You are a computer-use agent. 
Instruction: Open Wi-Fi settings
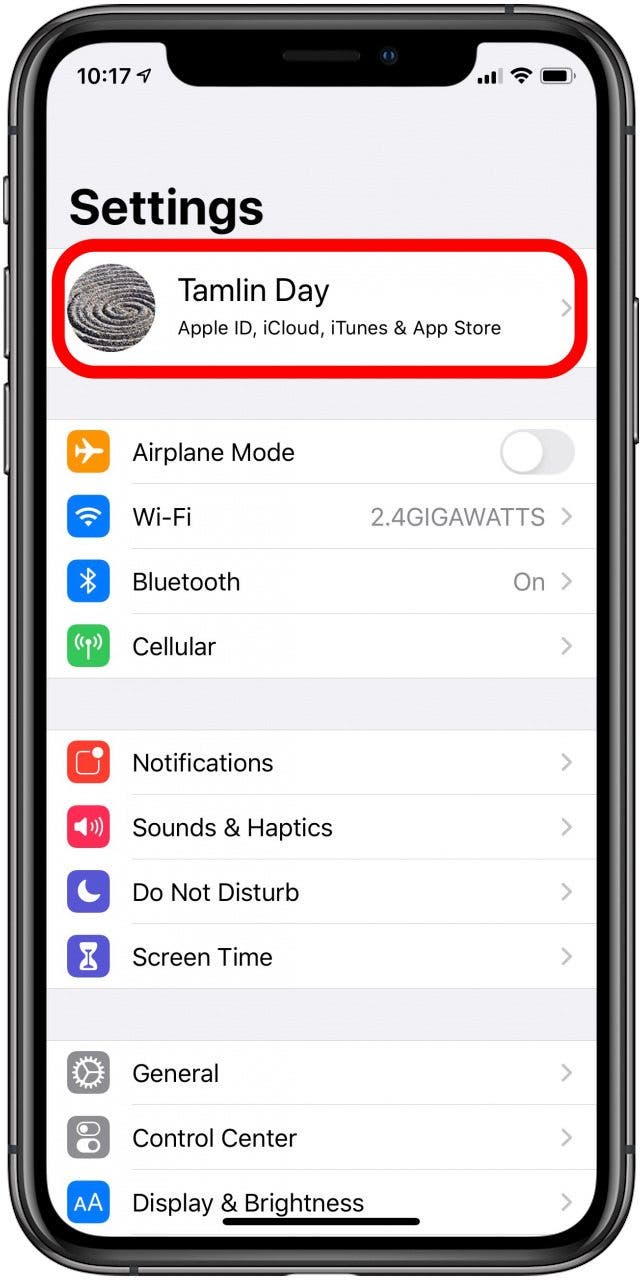(320, 517)
